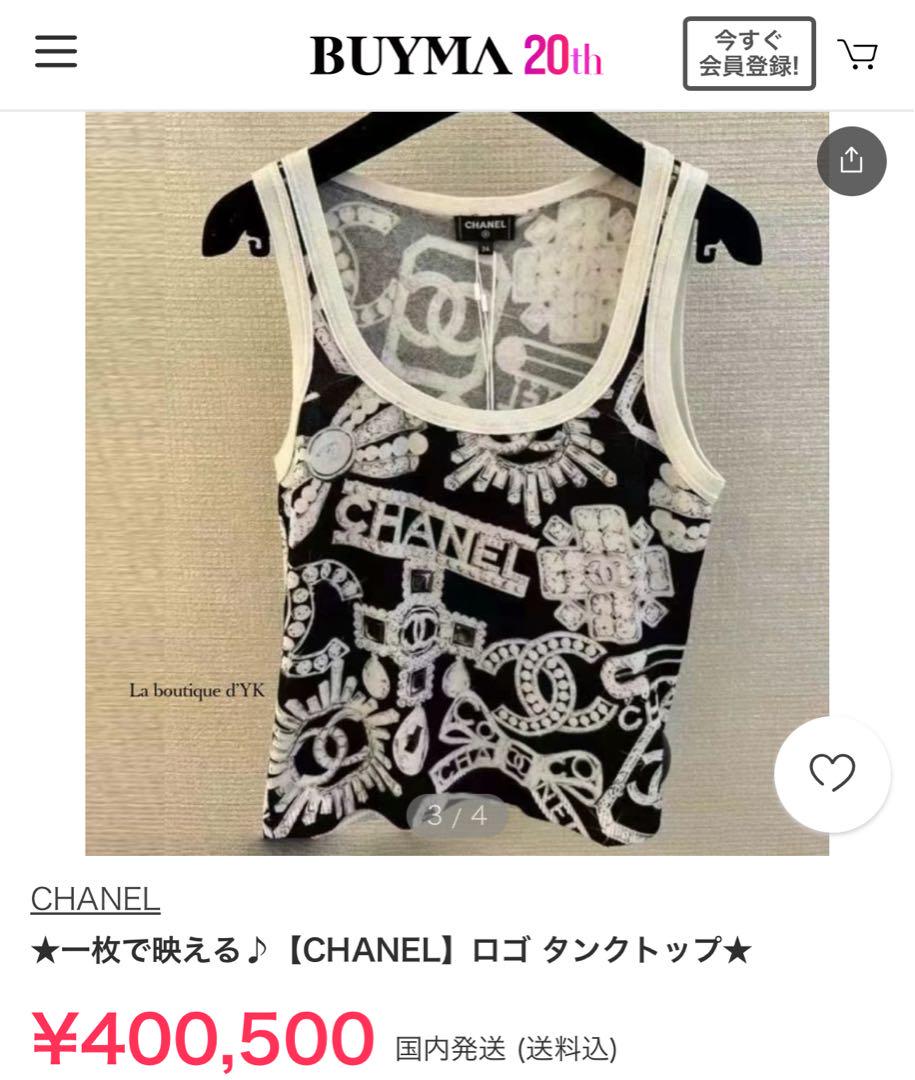Go to BUYMA home via logo

tap(456, 55)
